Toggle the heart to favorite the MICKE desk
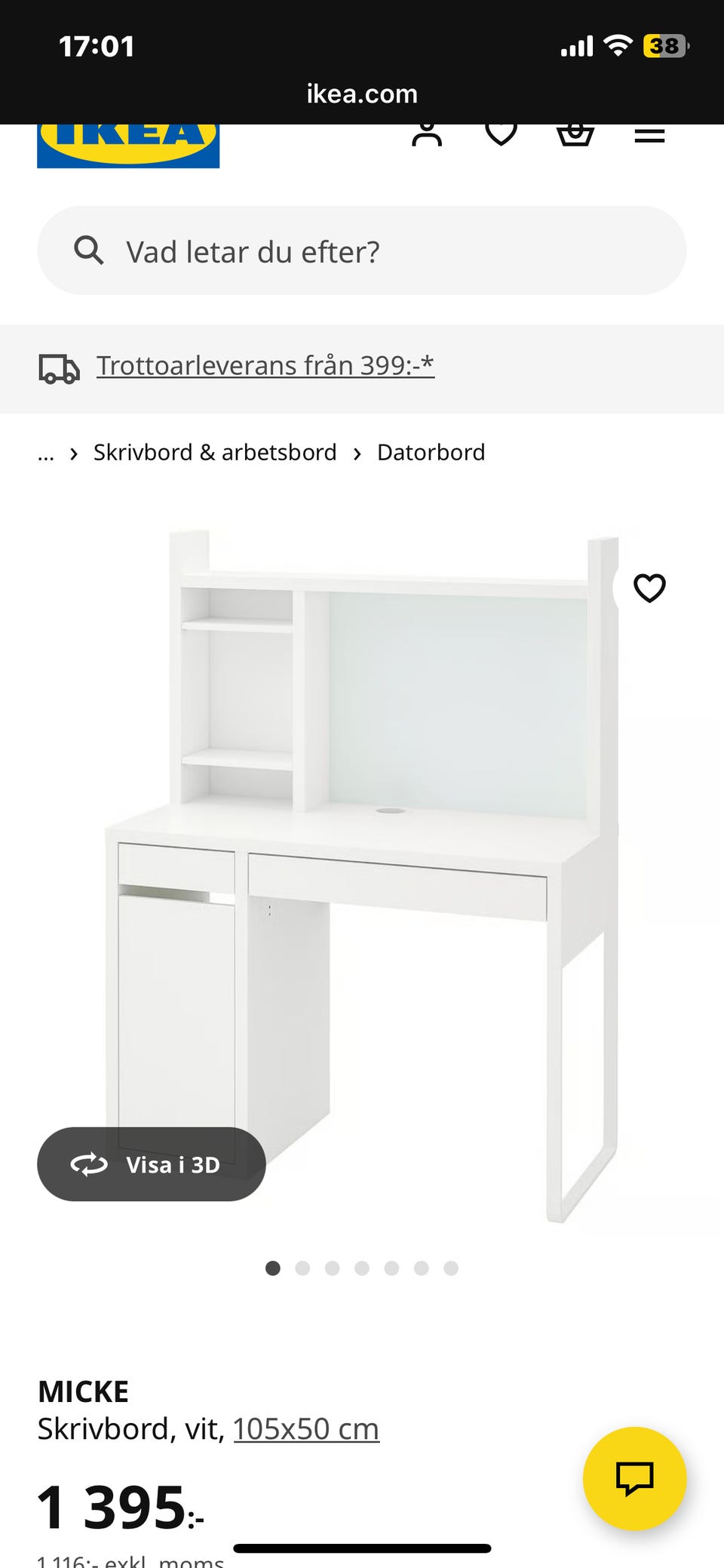724x1568 pixels. tap(650, 588)
